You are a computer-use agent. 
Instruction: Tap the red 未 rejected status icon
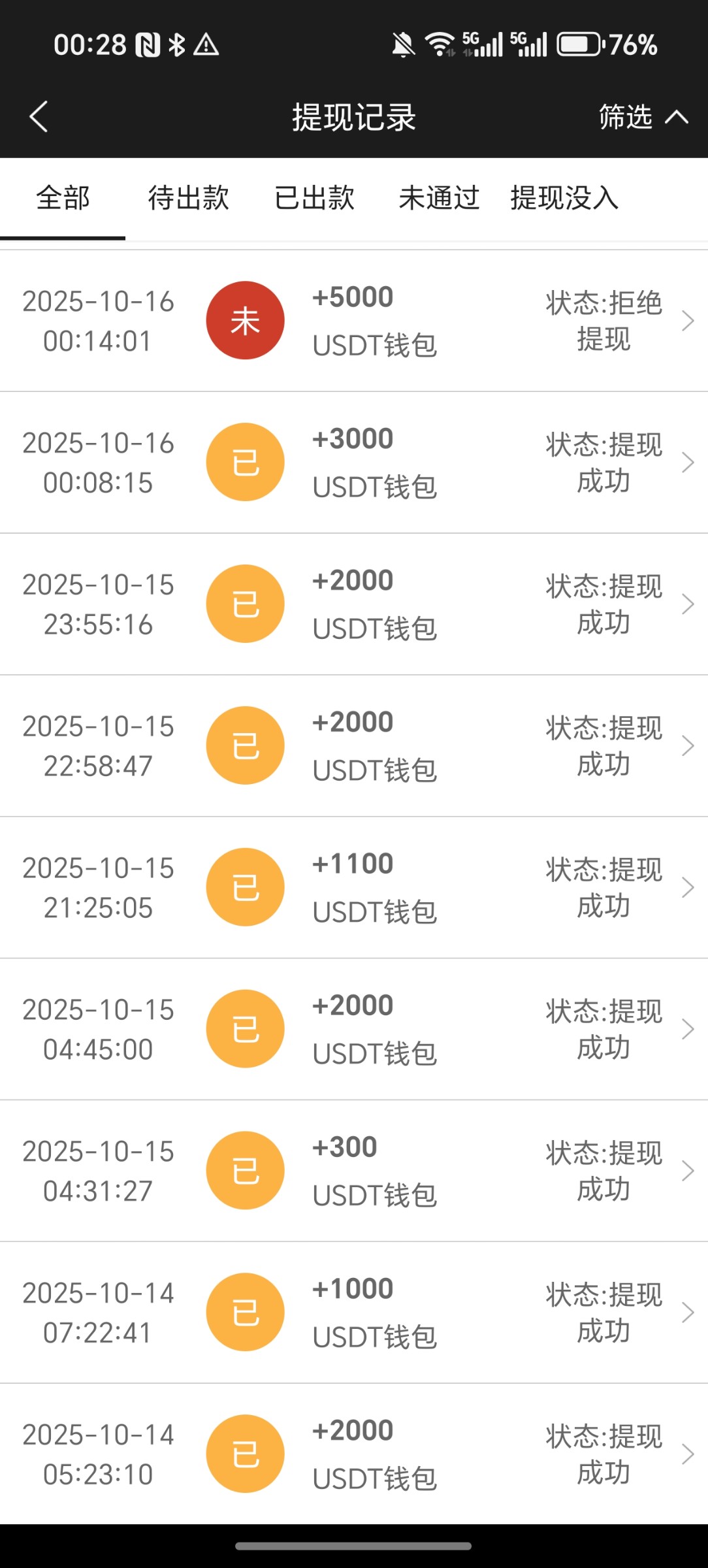click(245, 320)
